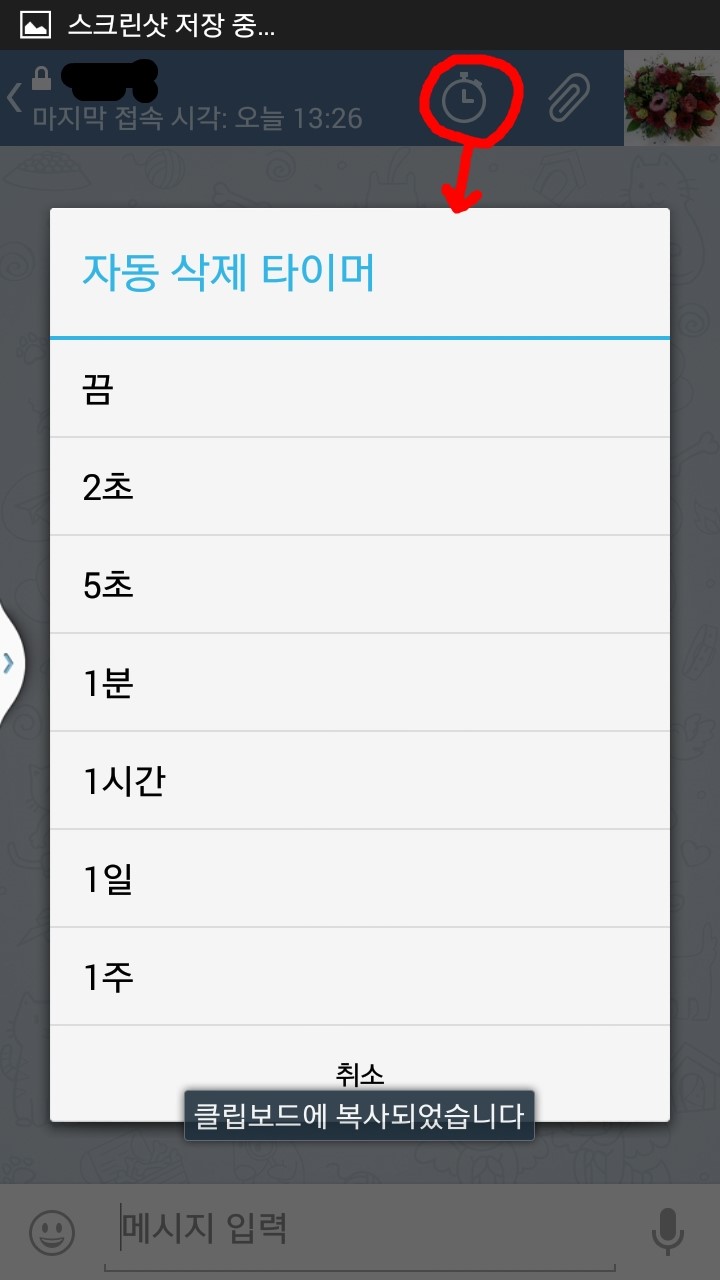Image resolution: width=720 pixels, height=1280 pixels.
Task: Set the timer to 1주
Action: tap(360, 976)
